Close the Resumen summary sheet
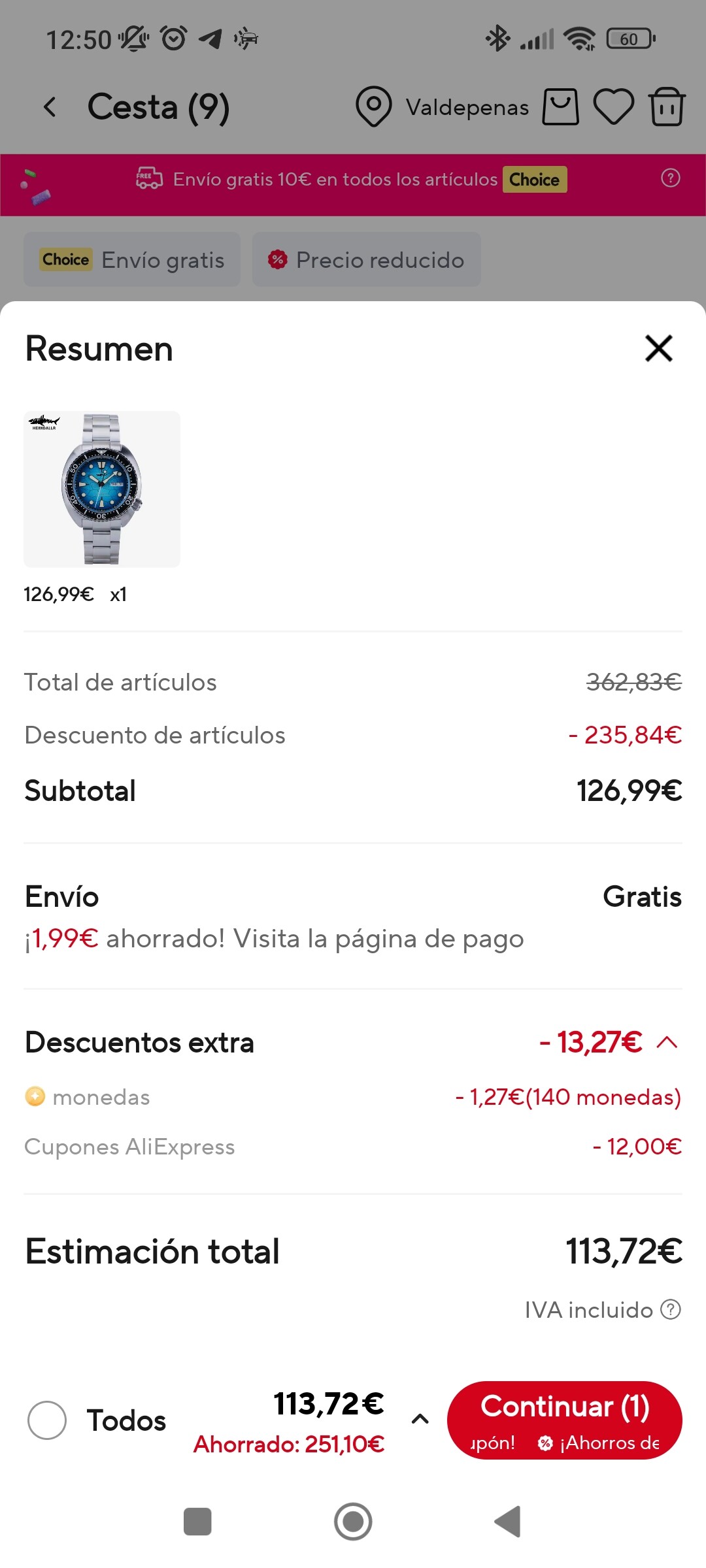This screenshot has height=1568, width=706. tap(658, 348)
